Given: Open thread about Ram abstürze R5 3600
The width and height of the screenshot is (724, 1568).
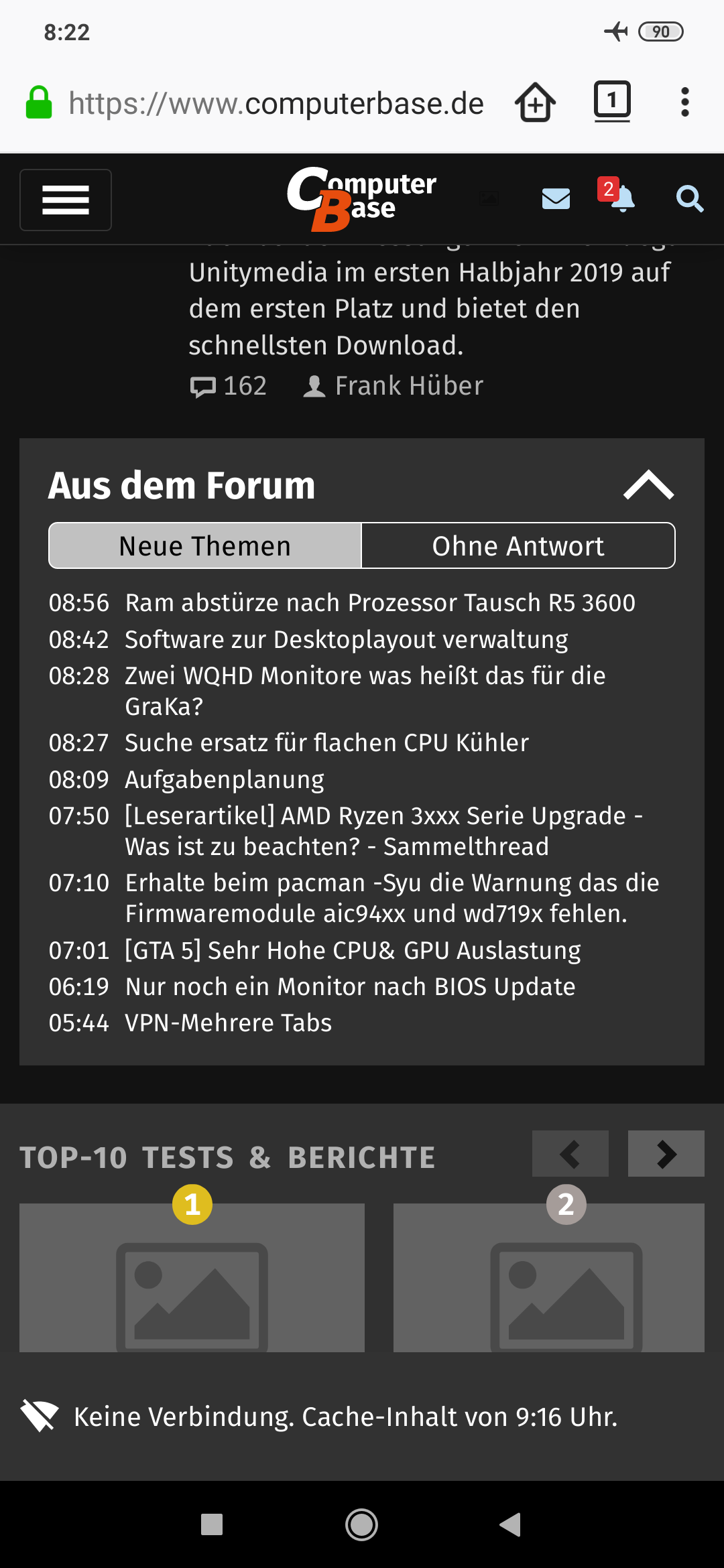Looking at the screenshot, I should click(x=380, y=603).
